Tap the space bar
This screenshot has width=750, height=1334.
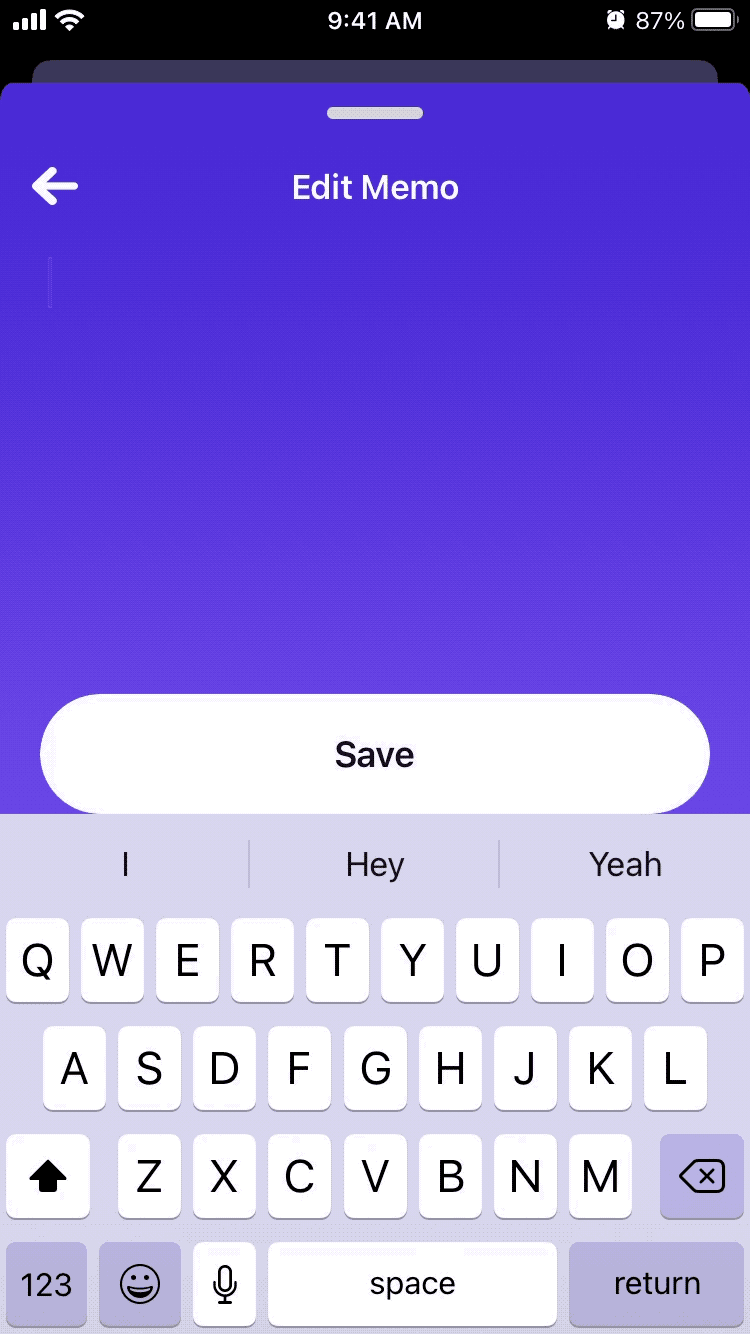[x=412, y=1284]
